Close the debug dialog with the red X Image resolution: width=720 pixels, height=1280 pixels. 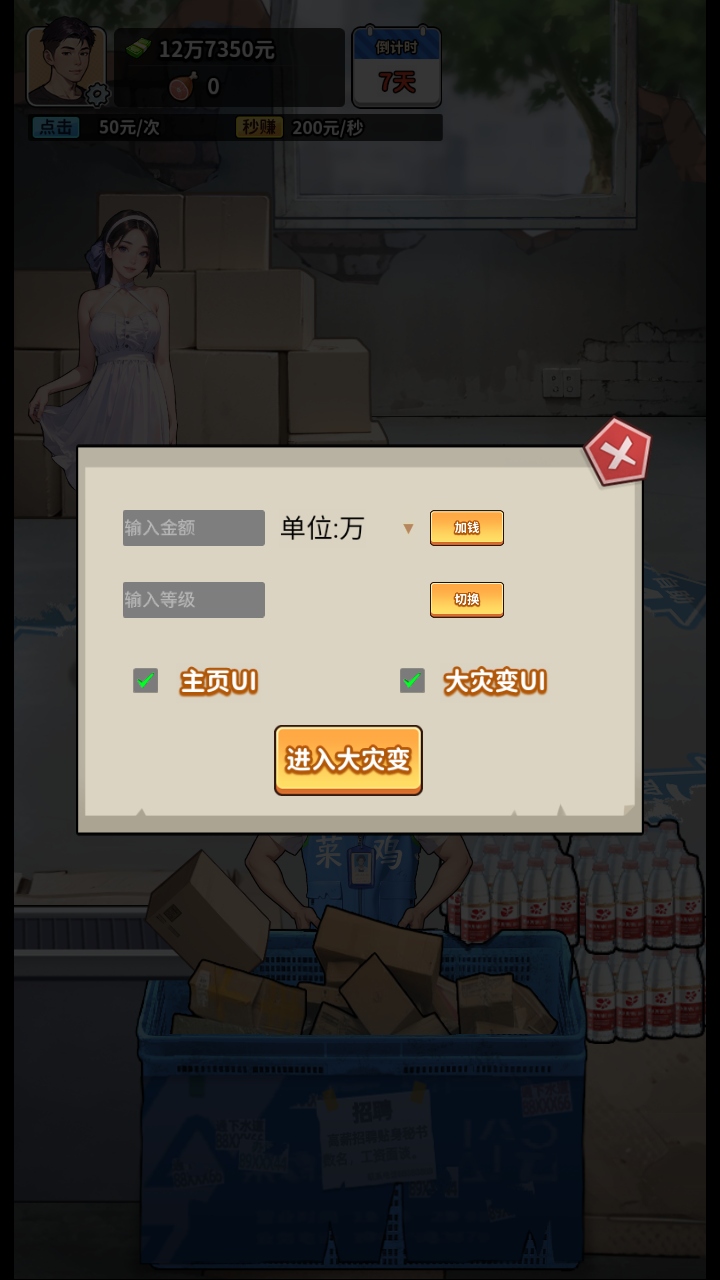tap(618, 455)
